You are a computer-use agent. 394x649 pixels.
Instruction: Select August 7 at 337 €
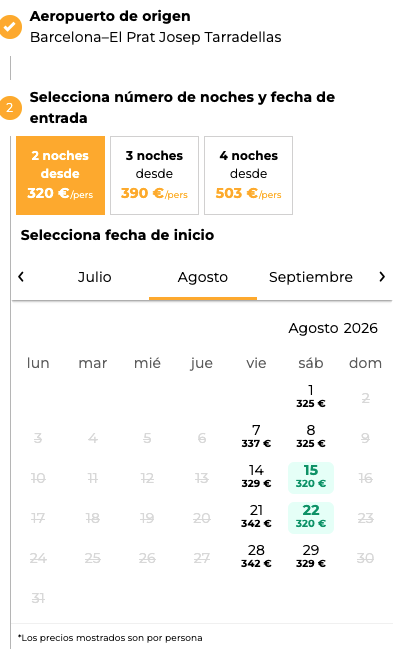coord(256,437)
